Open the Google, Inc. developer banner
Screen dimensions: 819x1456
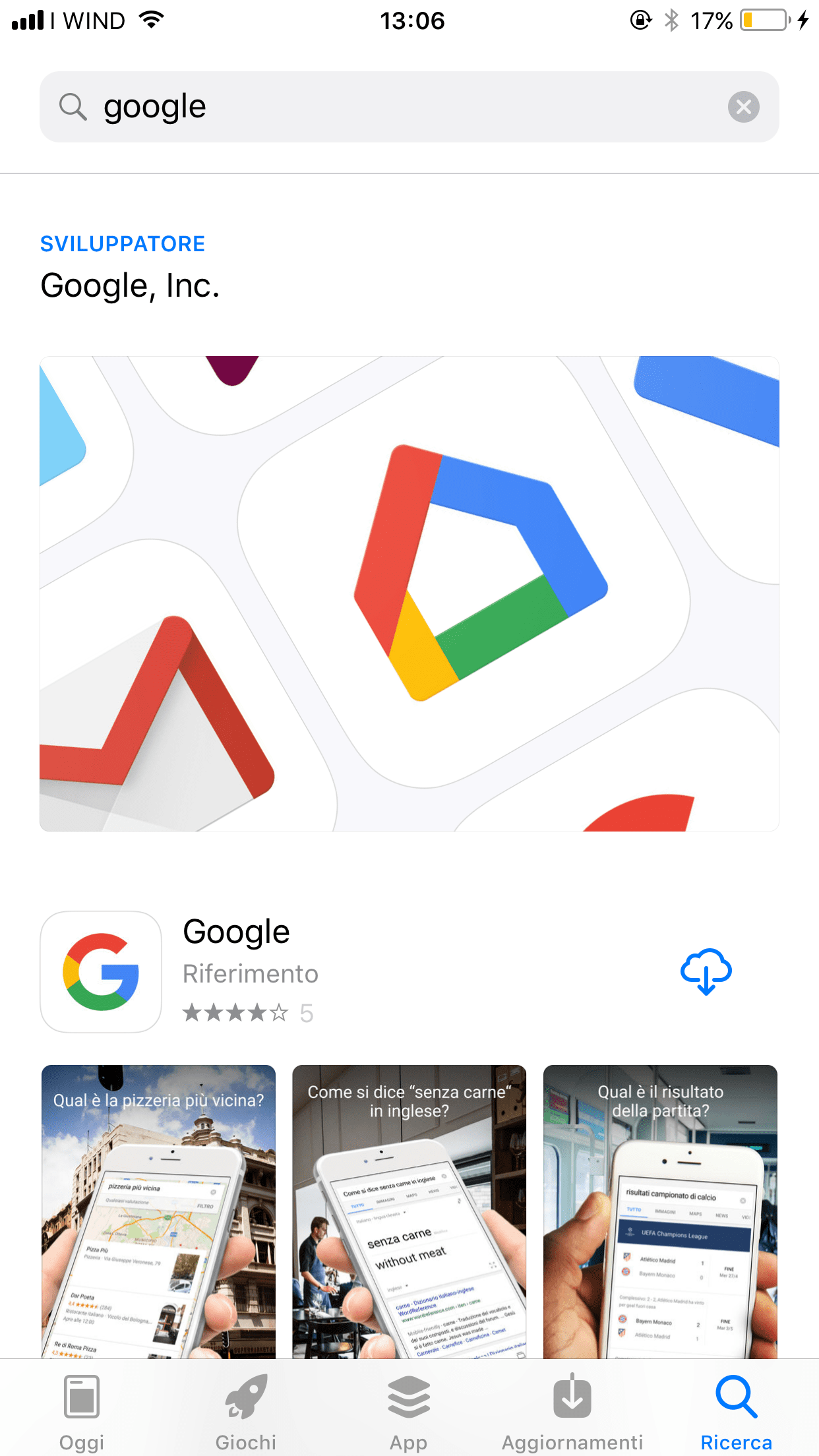(409, 593)
